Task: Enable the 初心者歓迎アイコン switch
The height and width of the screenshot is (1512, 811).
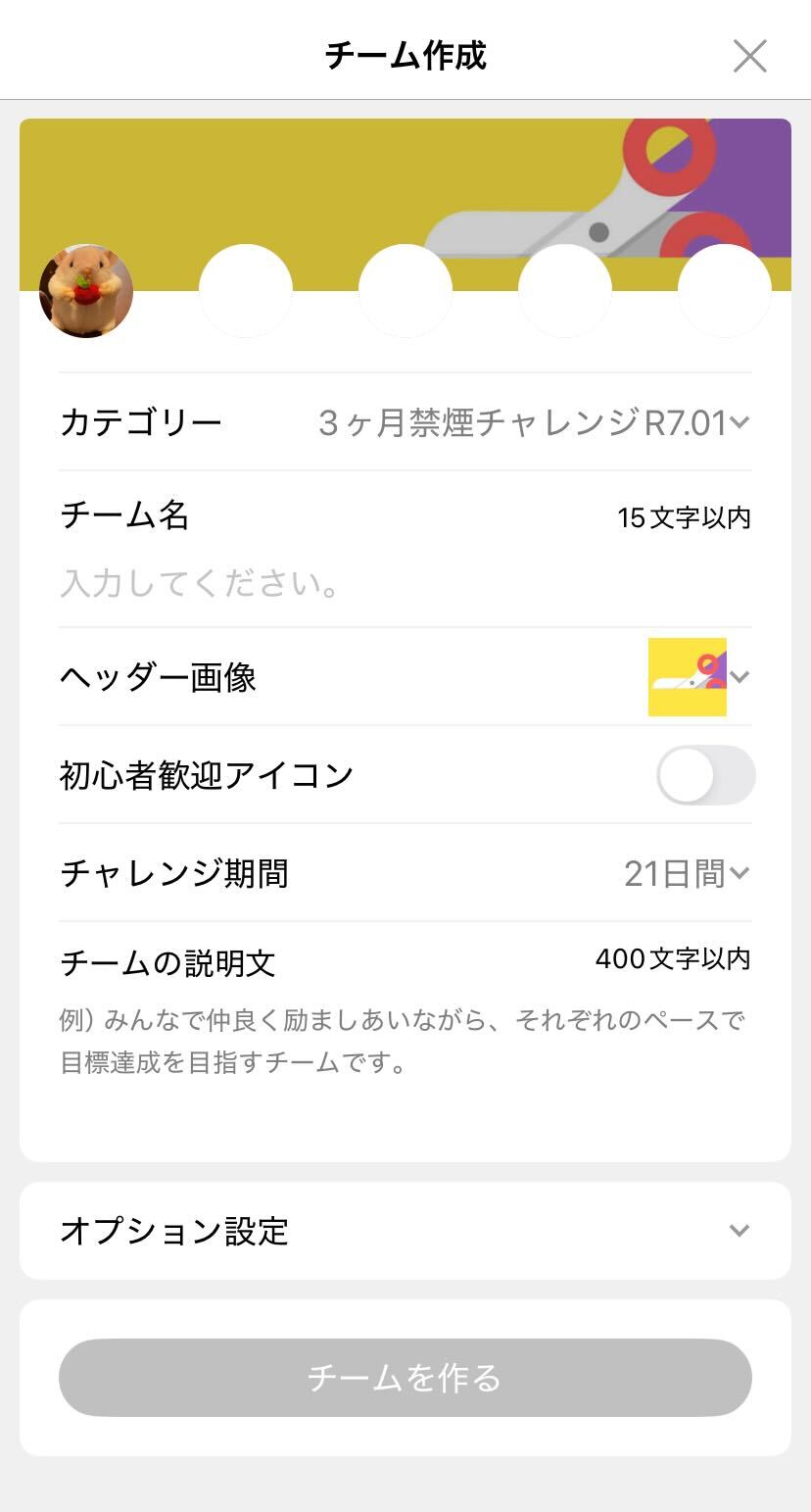Action: (x=705, y=775)
